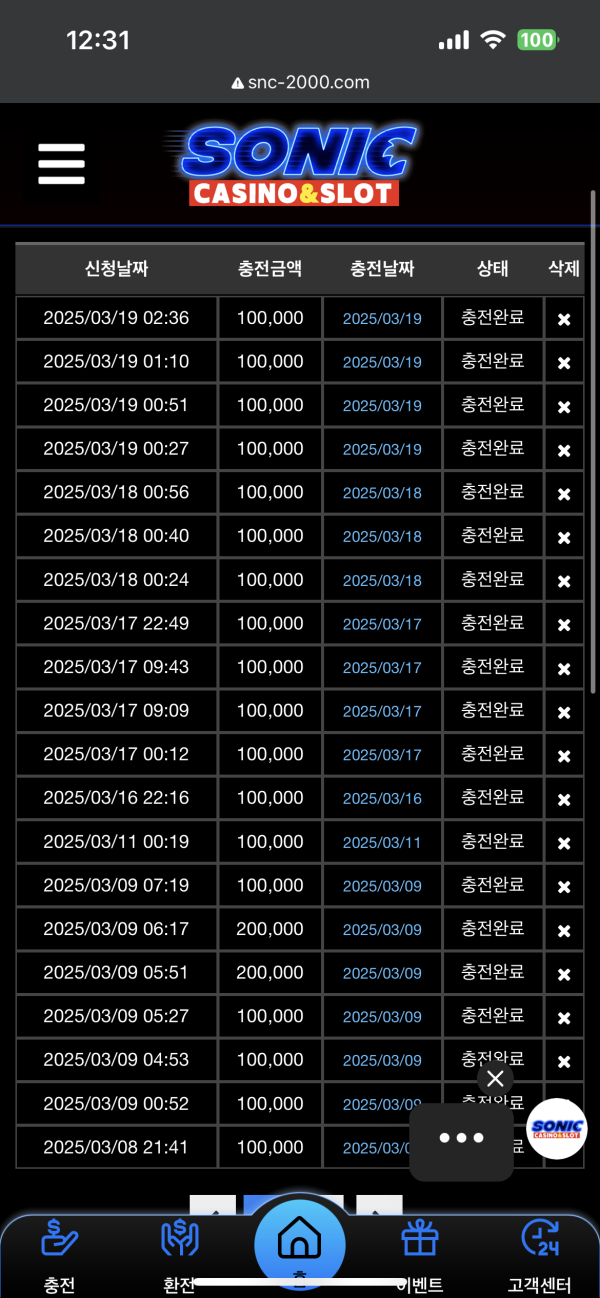Delete the 2025/03/17 22:49 charge record
600x1298 pixels.
click(x=564, y=624)
